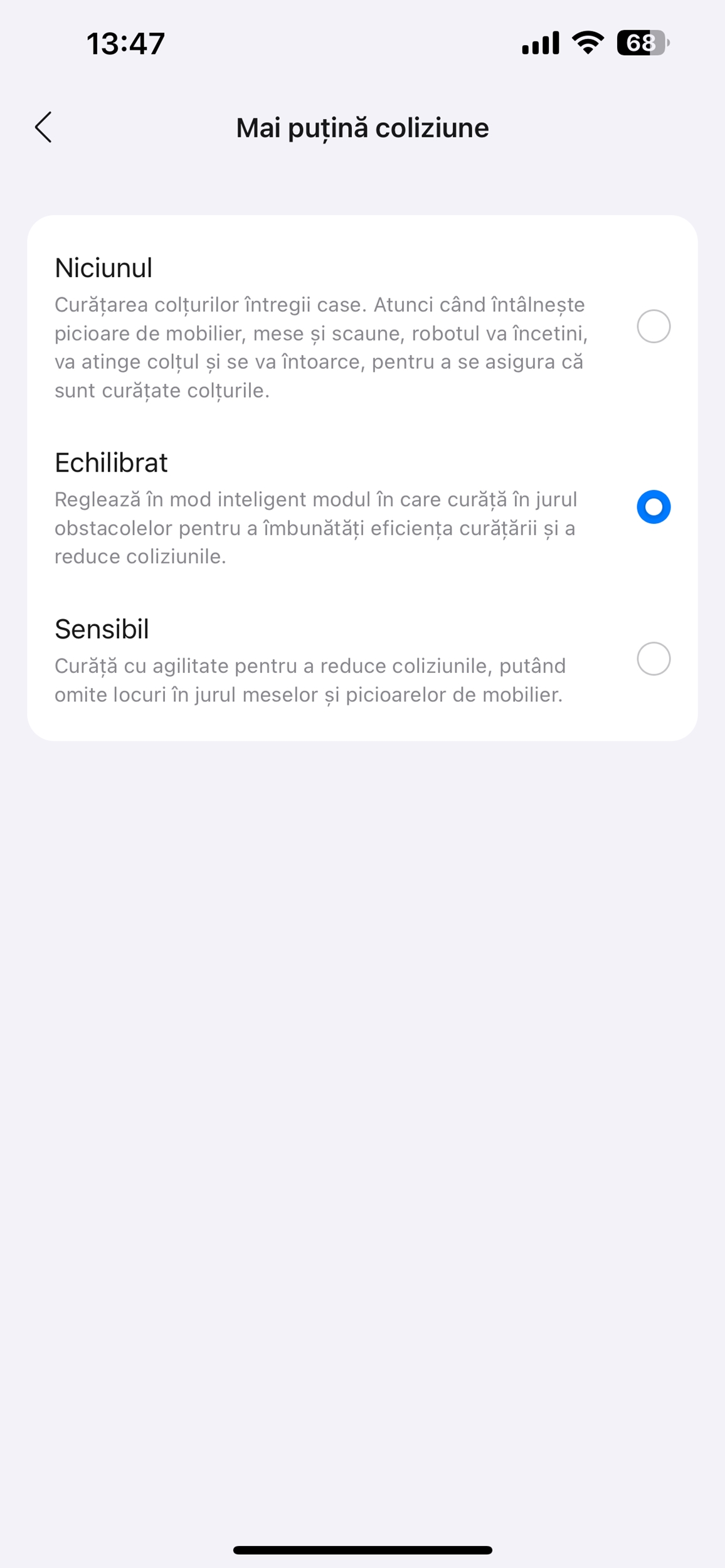Go back with the top-left arrow
Screen dimensions: 725x1568
point(43,128)
